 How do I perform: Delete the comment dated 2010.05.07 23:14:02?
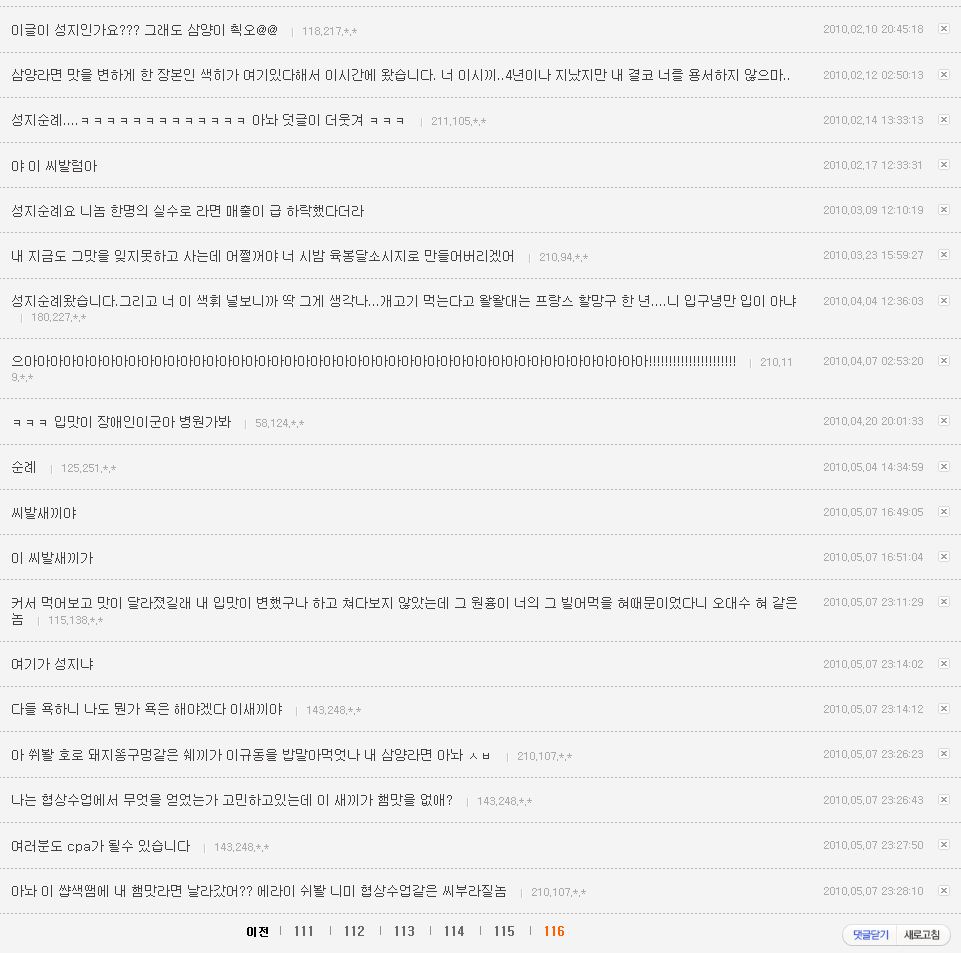point(943,663)
